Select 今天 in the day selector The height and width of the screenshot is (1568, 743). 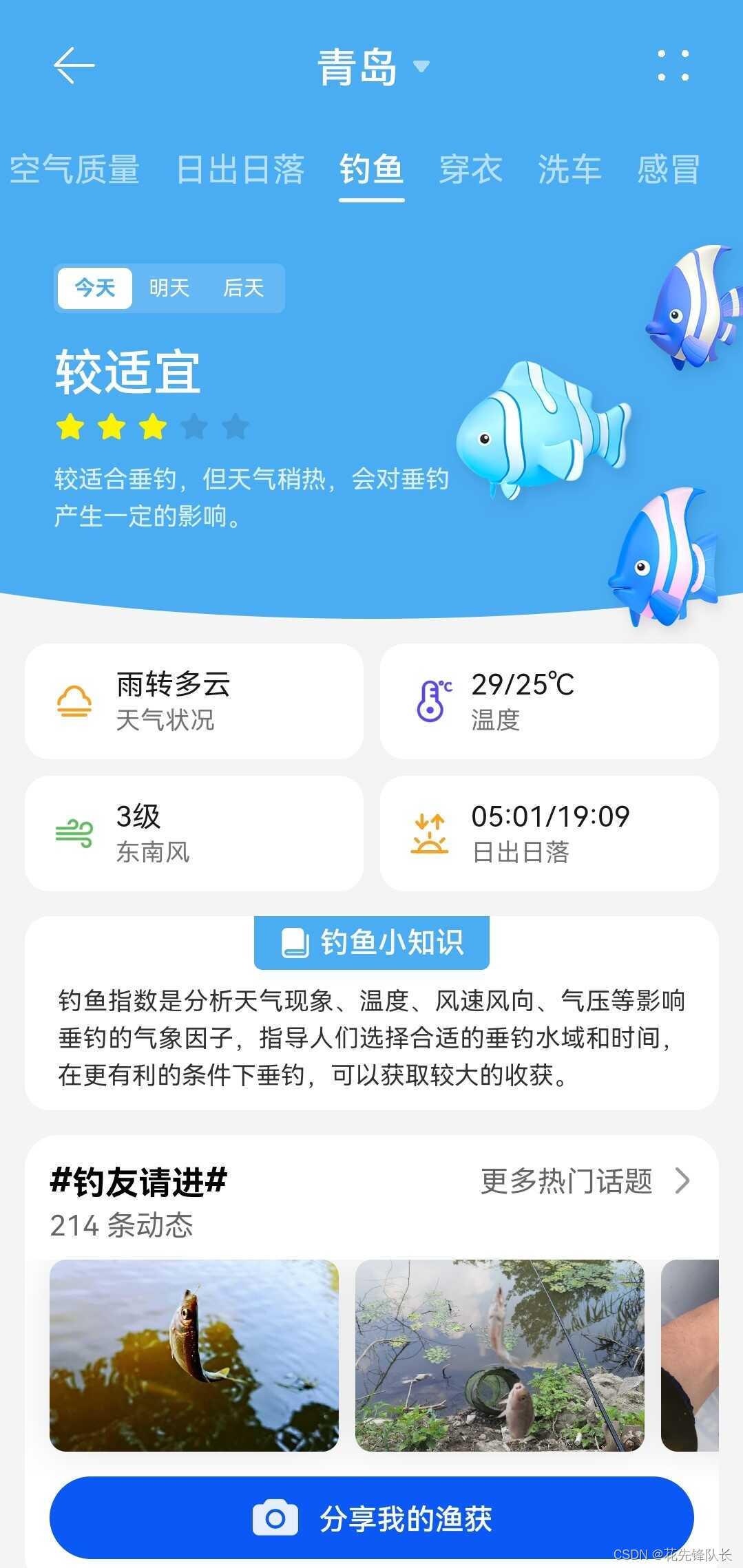coord(95,288)
